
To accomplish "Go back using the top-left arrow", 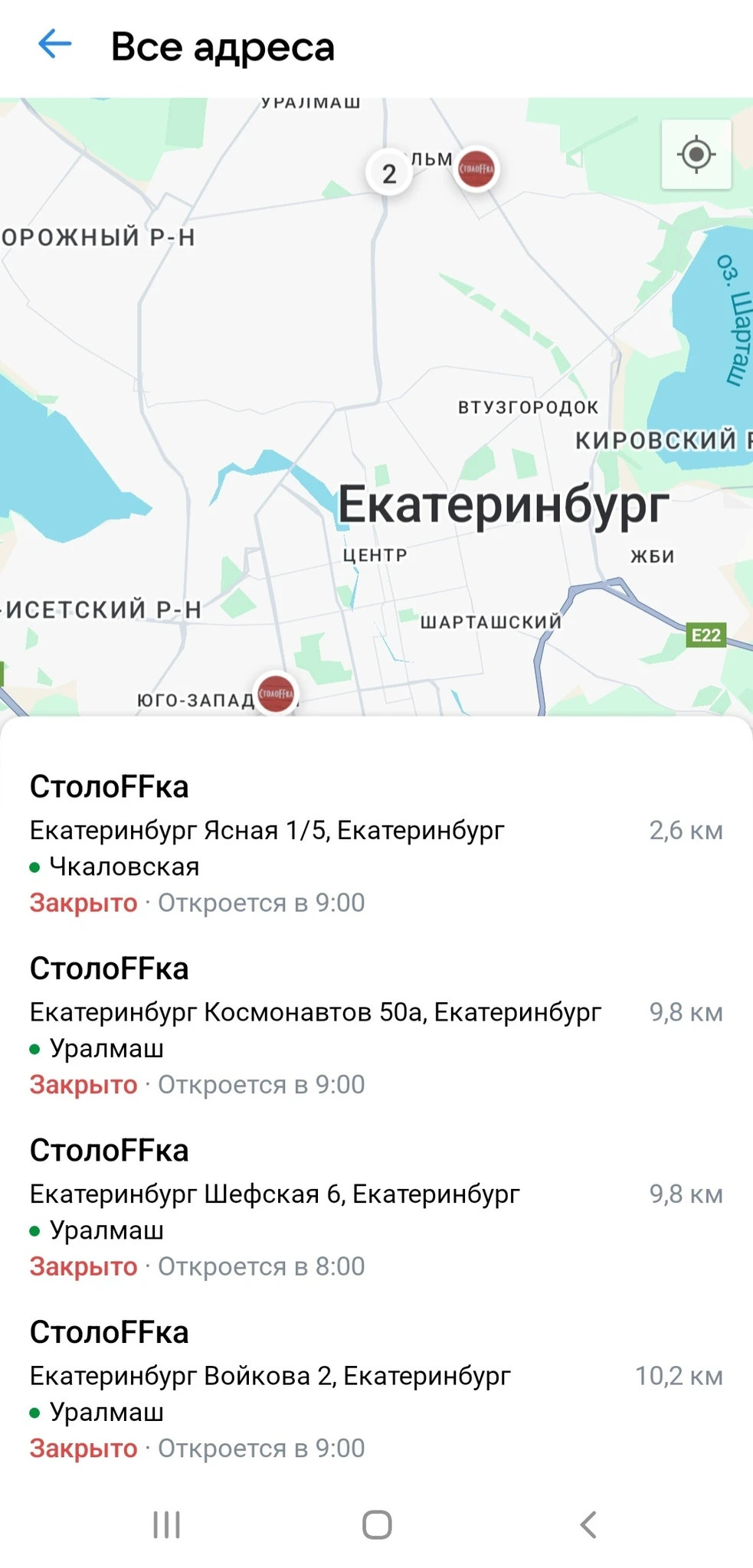I will [x=55, y=44].
